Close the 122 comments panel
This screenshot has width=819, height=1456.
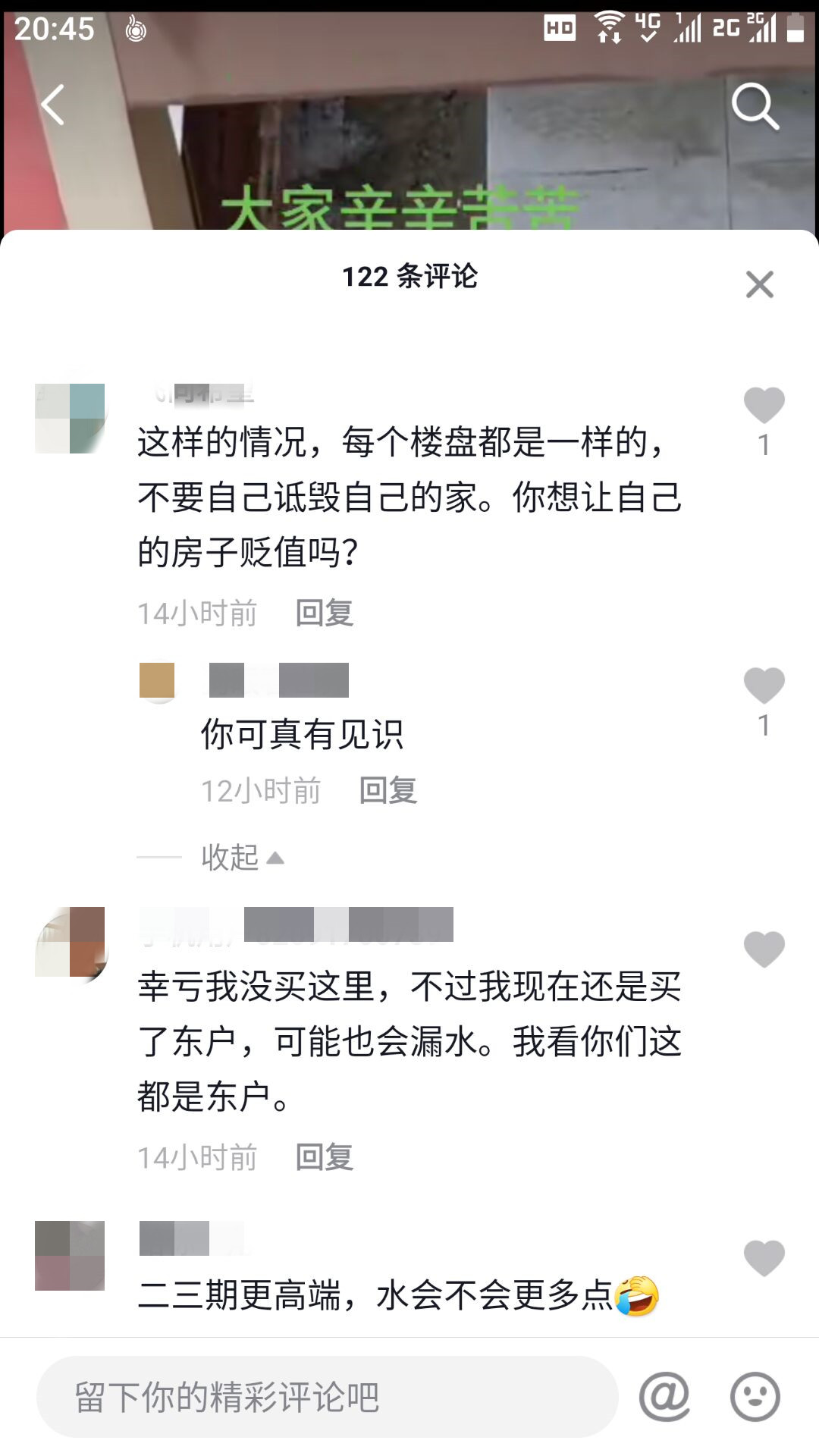pyautogui.click(x=759, y=285)
